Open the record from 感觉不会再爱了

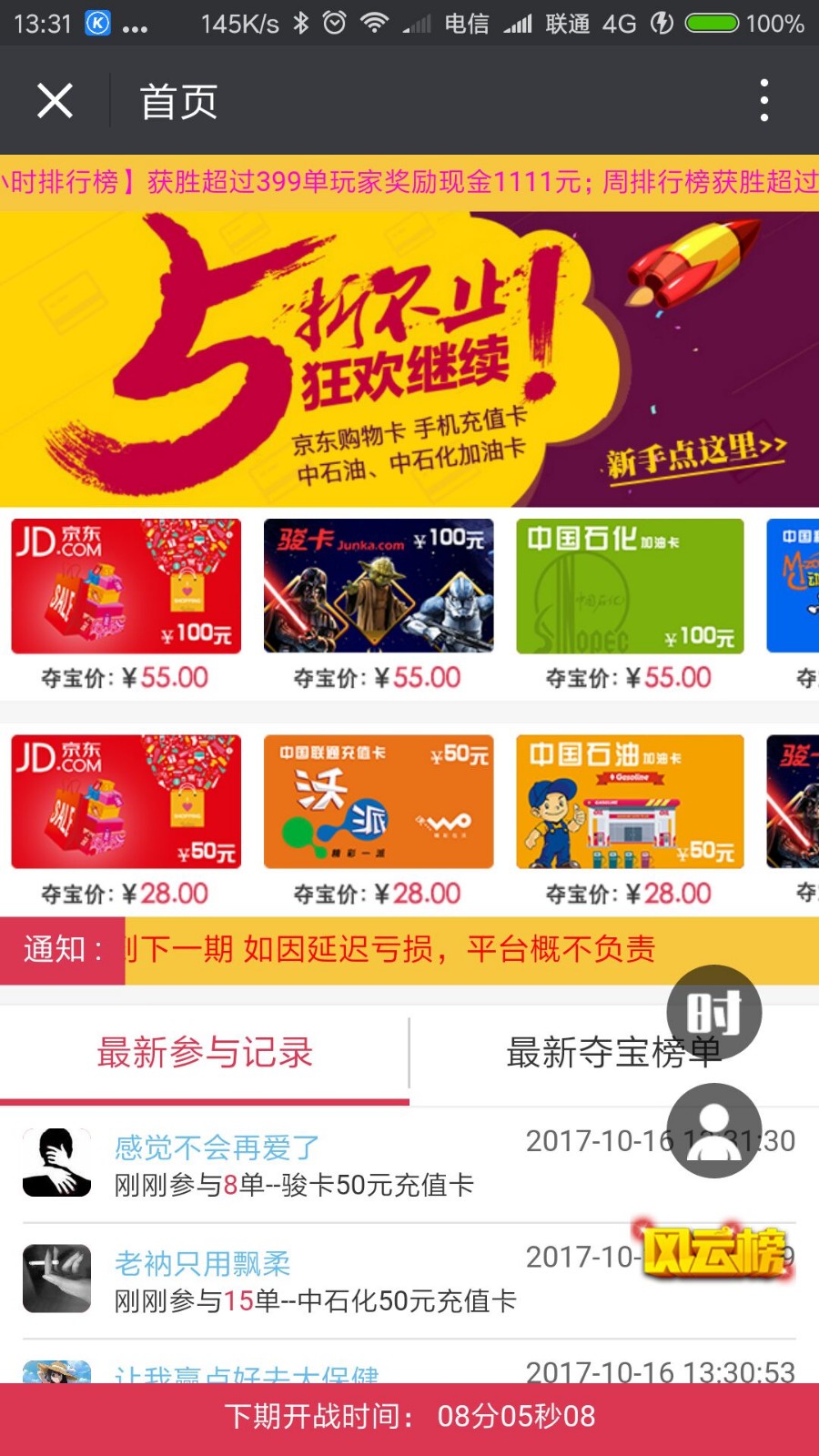[409, 1165]
